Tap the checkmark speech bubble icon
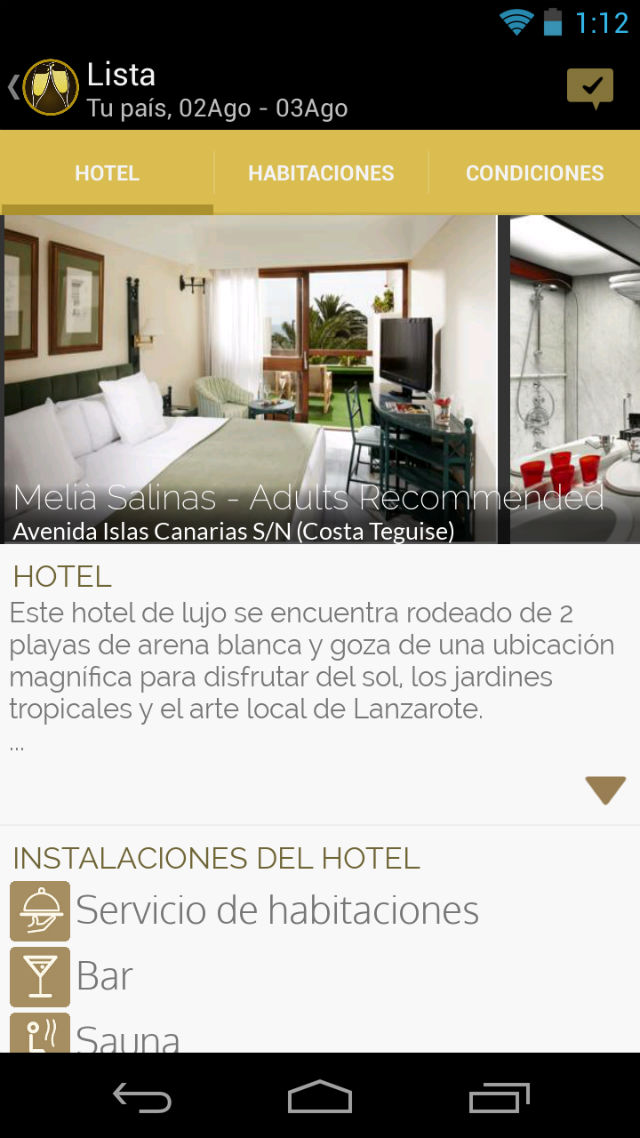The width and height of the screenshot is (640, 1138). point(590,88)
